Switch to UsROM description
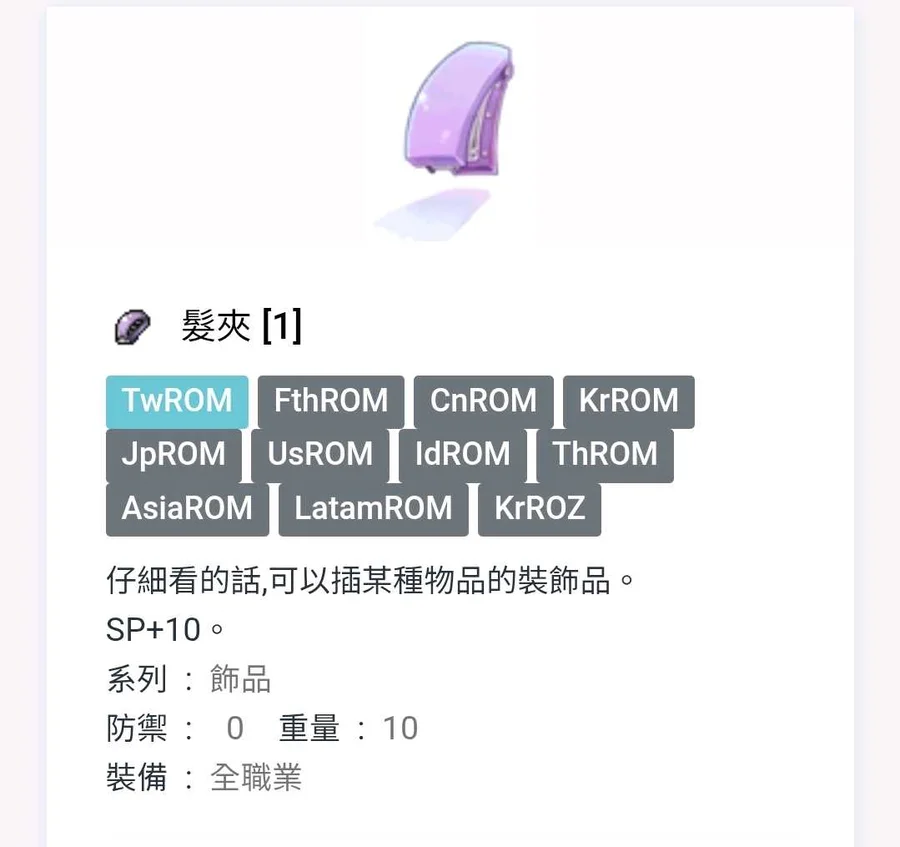This screenshot has width=900, height=847. pyautogui.click(x=320, y=455)
